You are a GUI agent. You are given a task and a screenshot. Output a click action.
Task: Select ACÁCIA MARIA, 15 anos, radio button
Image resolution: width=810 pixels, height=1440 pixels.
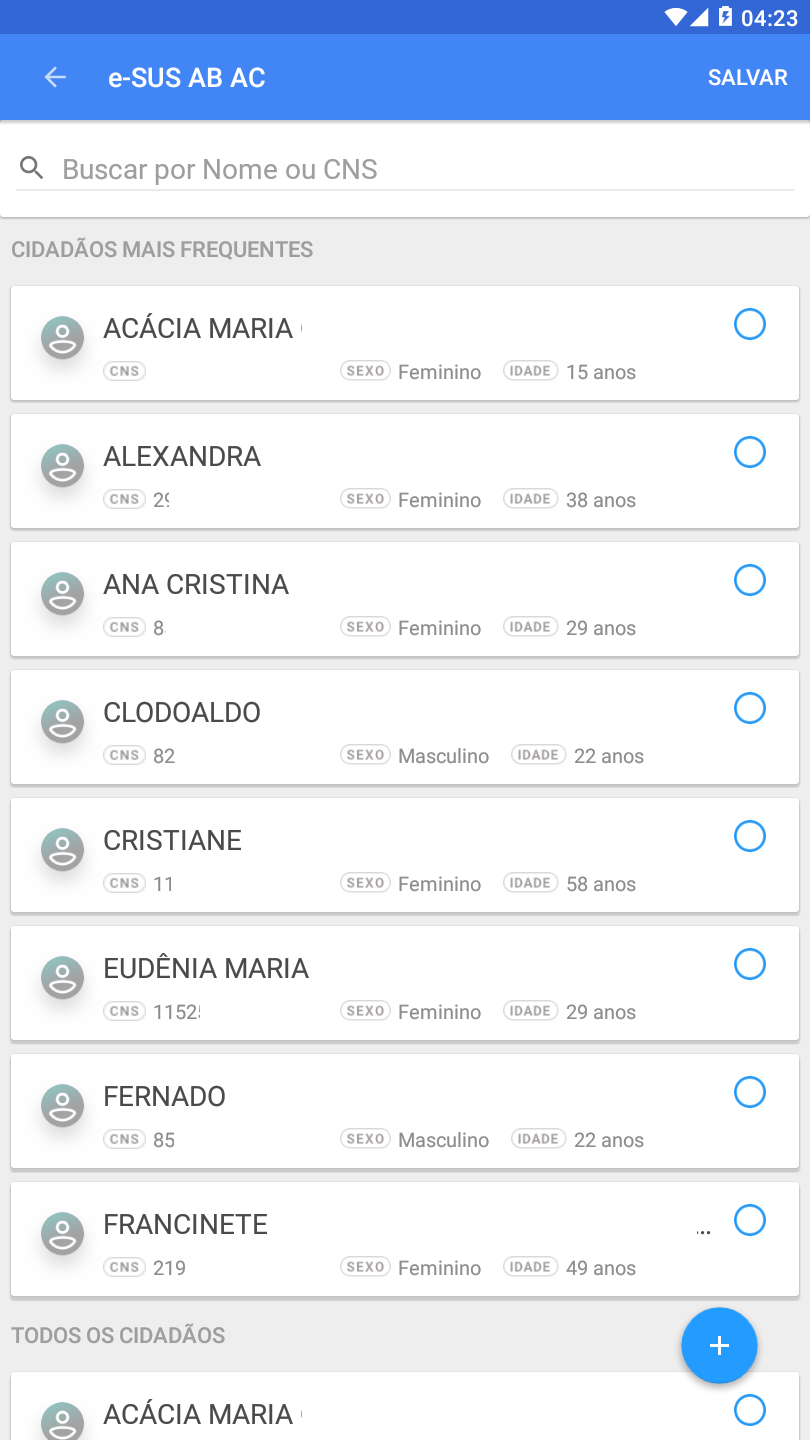click(x=750, y=324)
